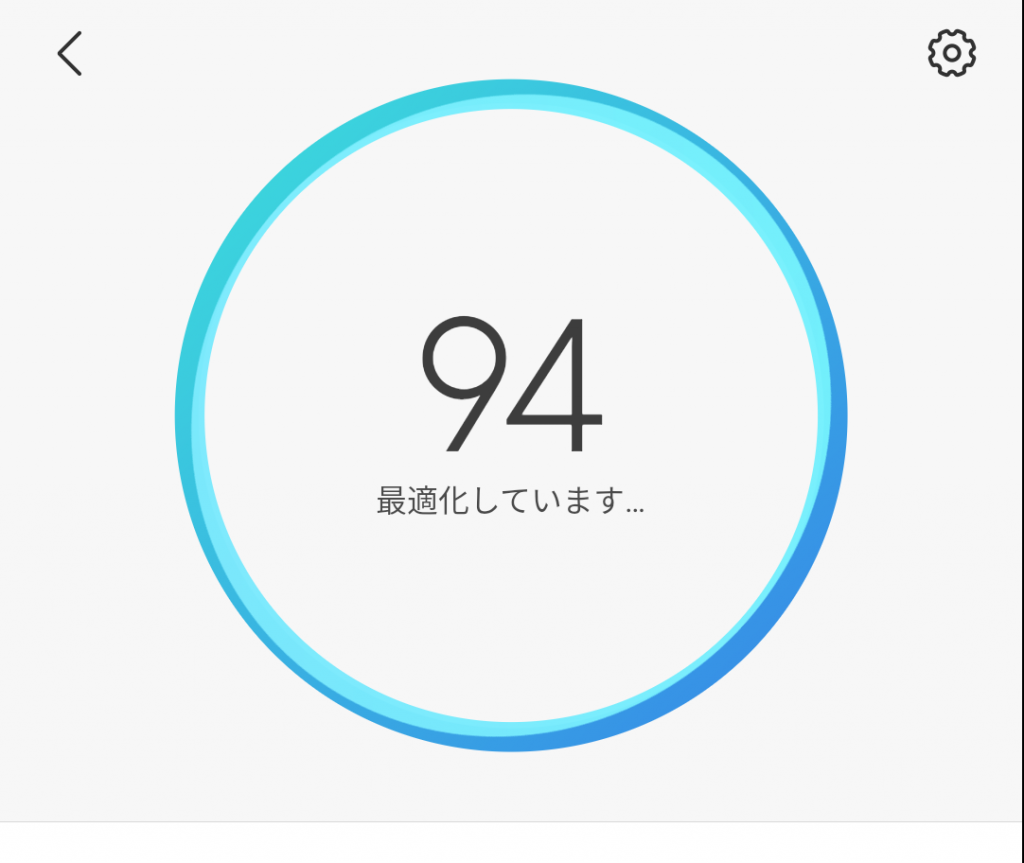Open the settings gear icon
The image size is (1024, 863).
[951, 54]
